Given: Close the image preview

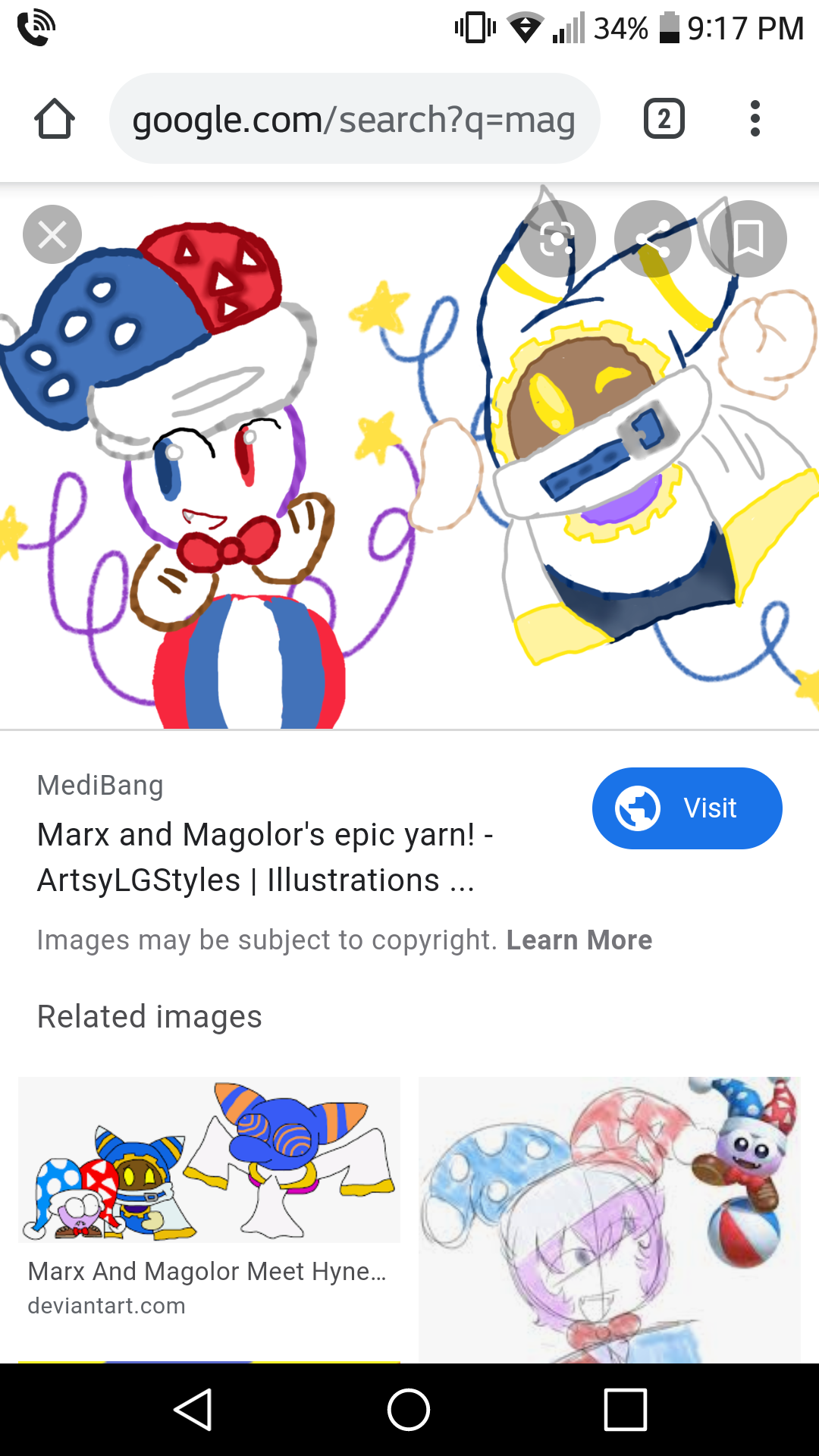Looking at the screenshot, I should click(52, 234).
